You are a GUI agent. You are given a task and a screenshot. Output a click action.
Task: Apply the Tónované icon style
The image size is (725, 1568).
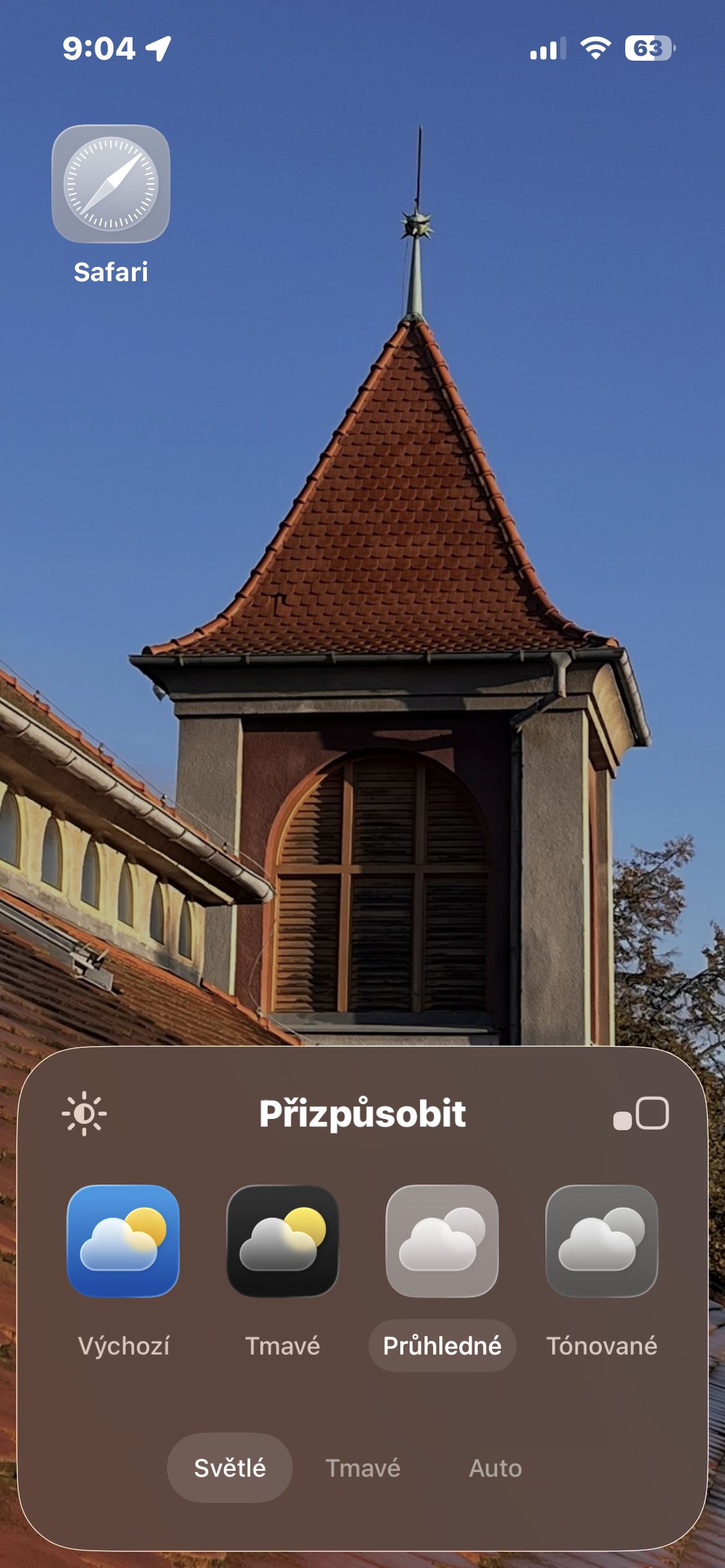601,1241
